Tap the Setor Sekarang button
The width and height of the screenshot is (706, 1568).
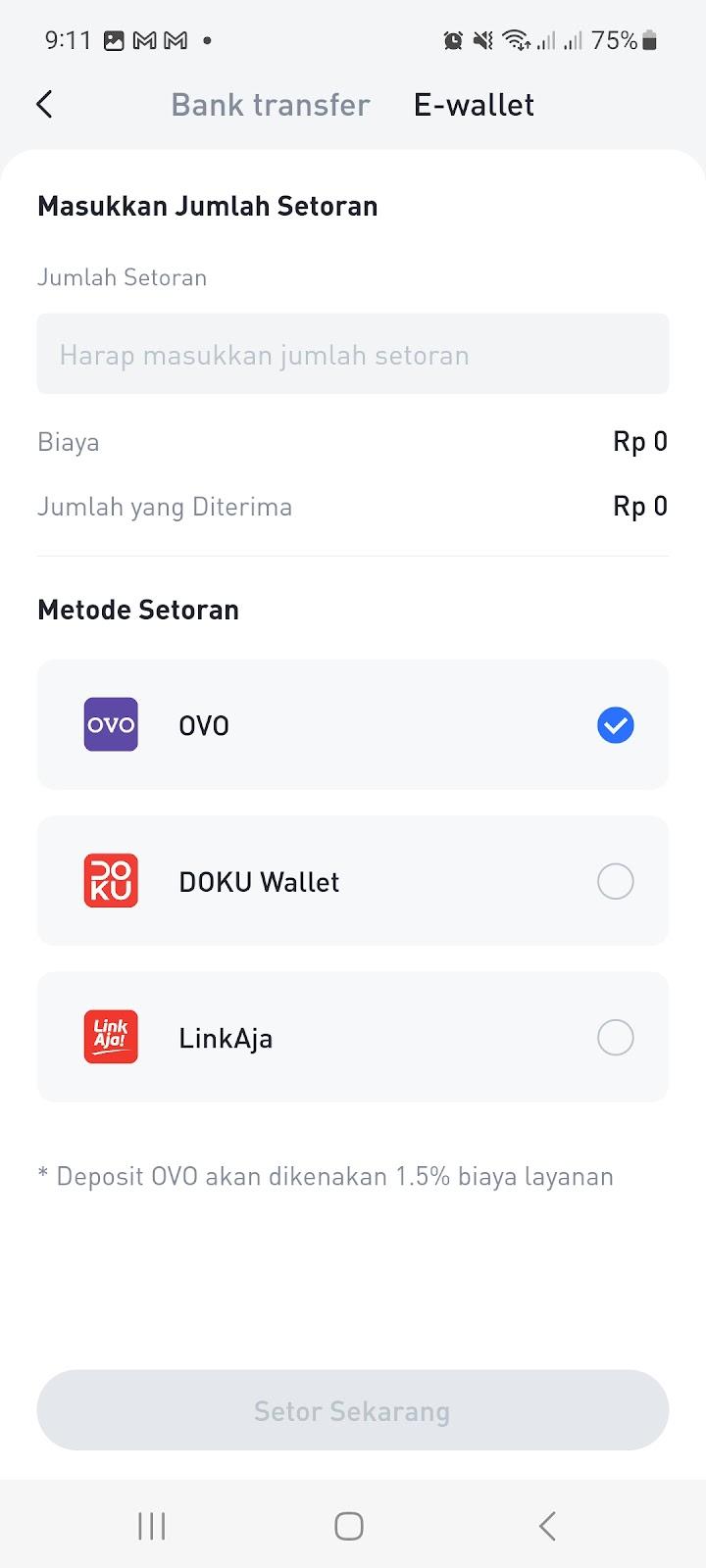pos(353,1410)
